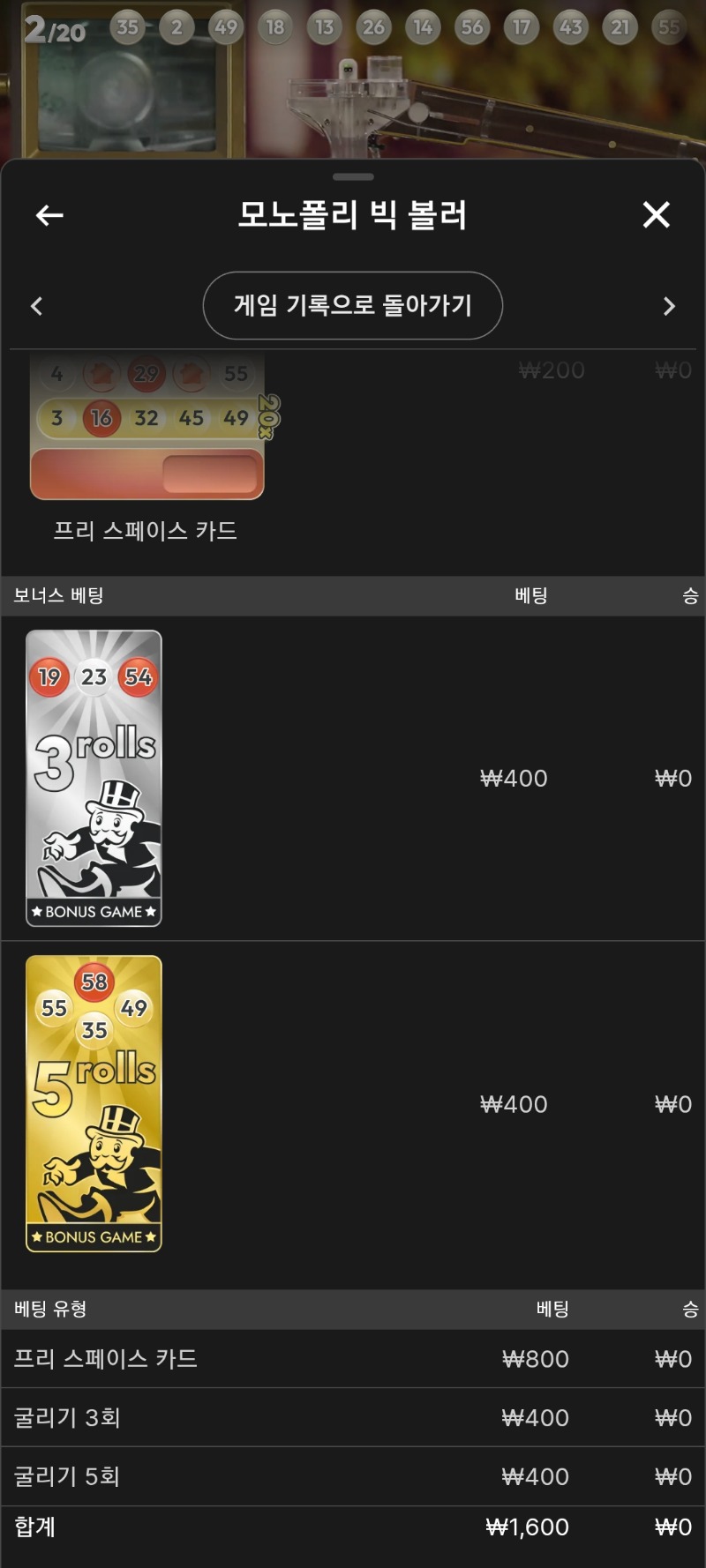706x1568 pixels.
Task: Go to the previous game round
Action: pyautogui.click(x=37, y=306)
